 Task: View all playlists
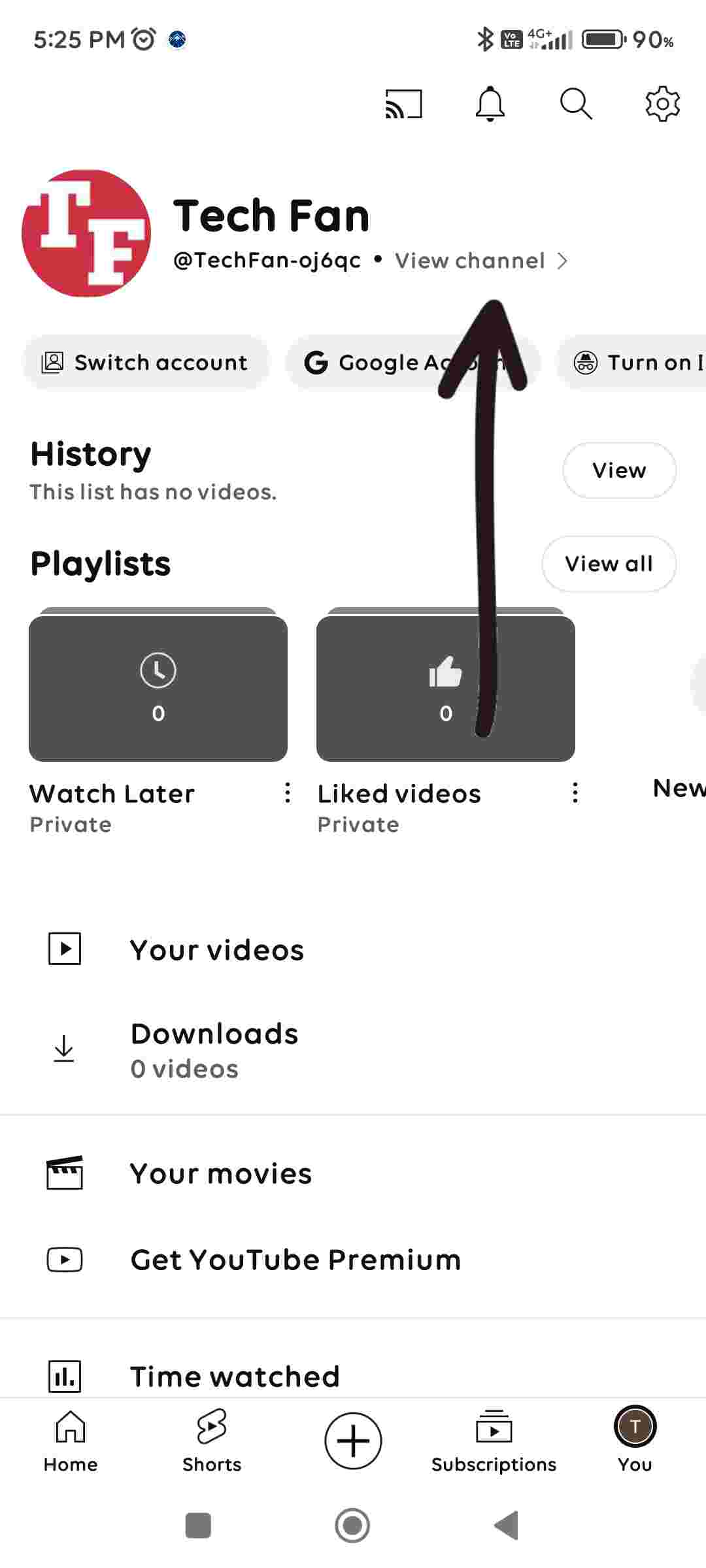[x=608, y=564]
